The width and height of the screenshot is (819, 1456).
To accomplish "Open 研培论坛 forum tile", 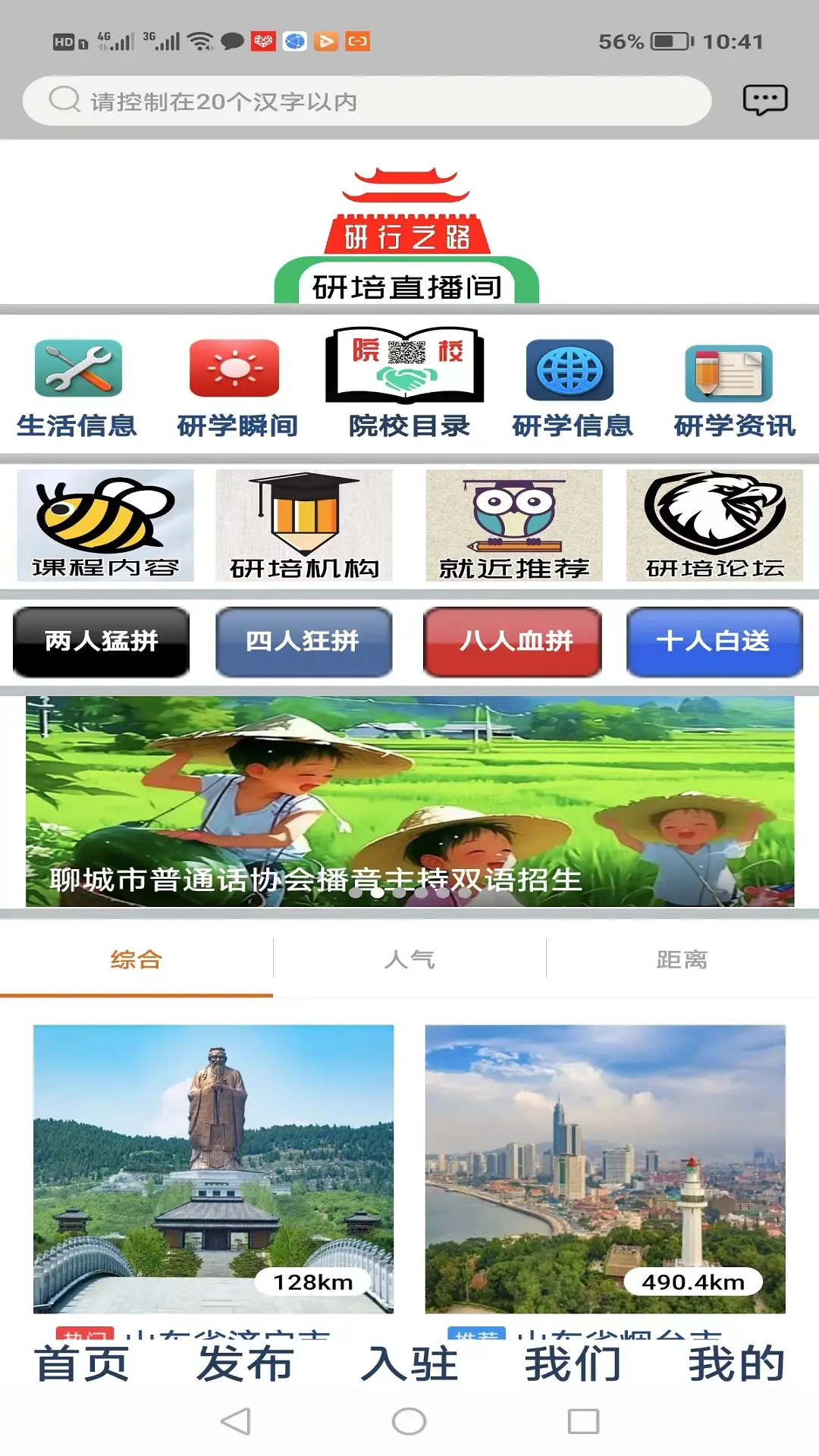I will [714, 526].
